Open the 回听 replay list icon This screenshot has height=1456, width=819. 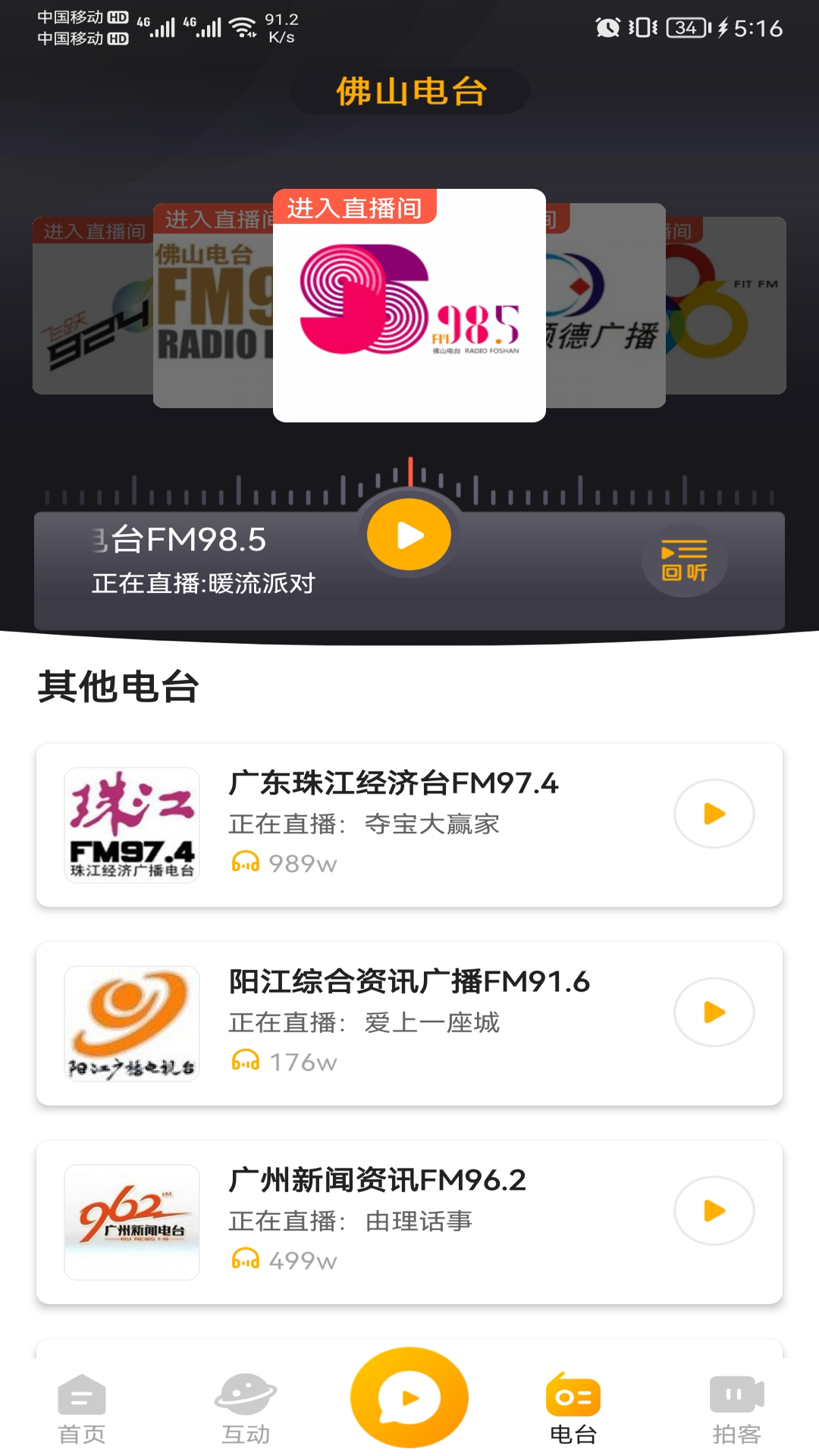(x=684, y=560)
